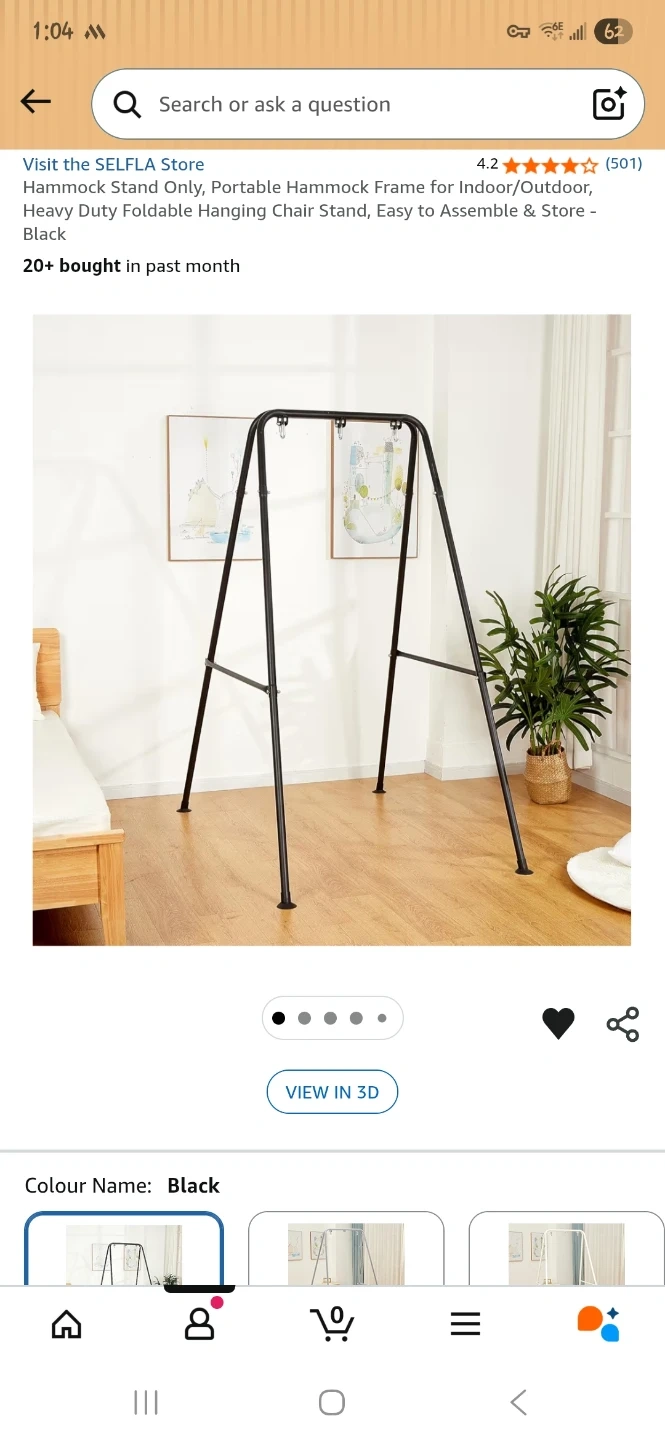This screenshot has height=1440, width=665.
Task: Go back using the top-left arrow
Action: click(36, 101)
